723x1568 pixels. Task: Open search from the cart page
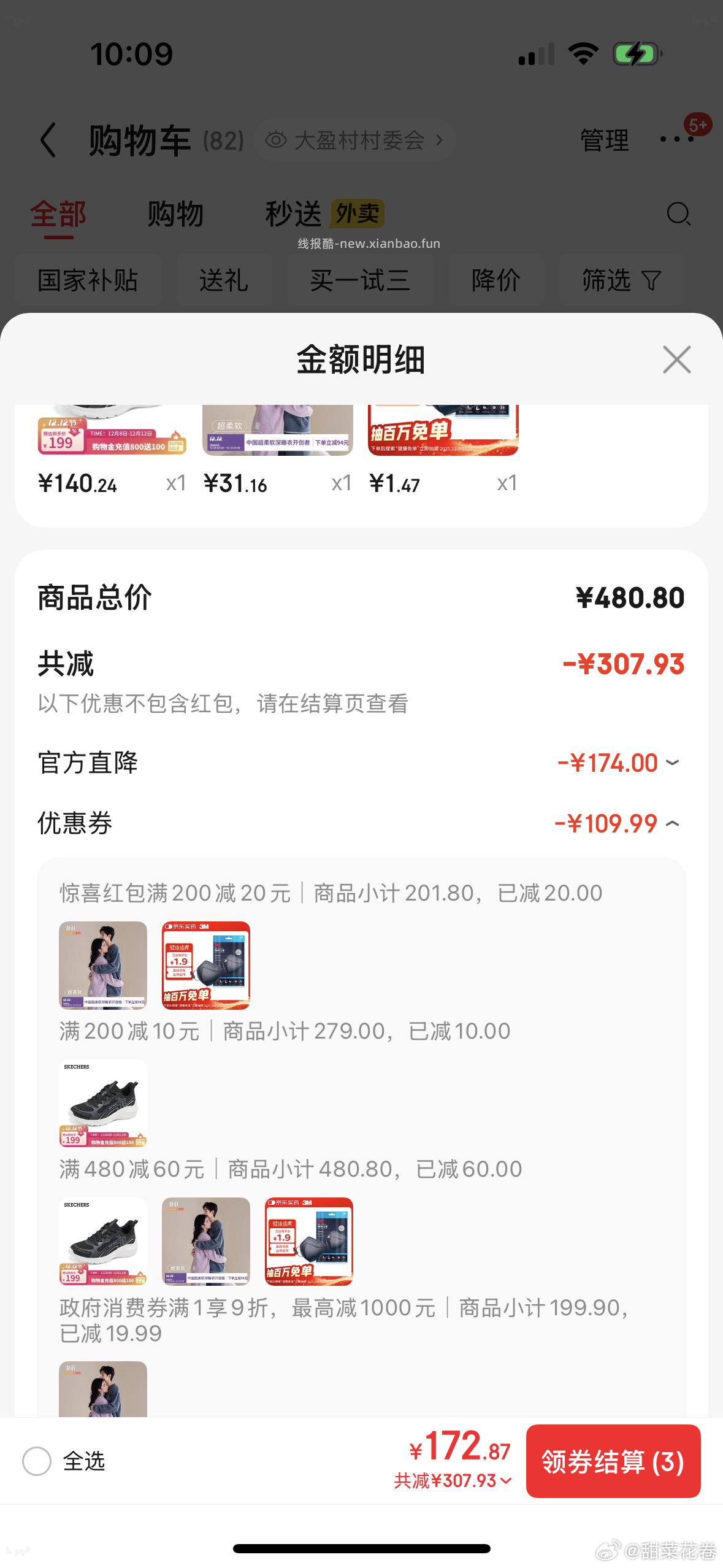(678, 215)
